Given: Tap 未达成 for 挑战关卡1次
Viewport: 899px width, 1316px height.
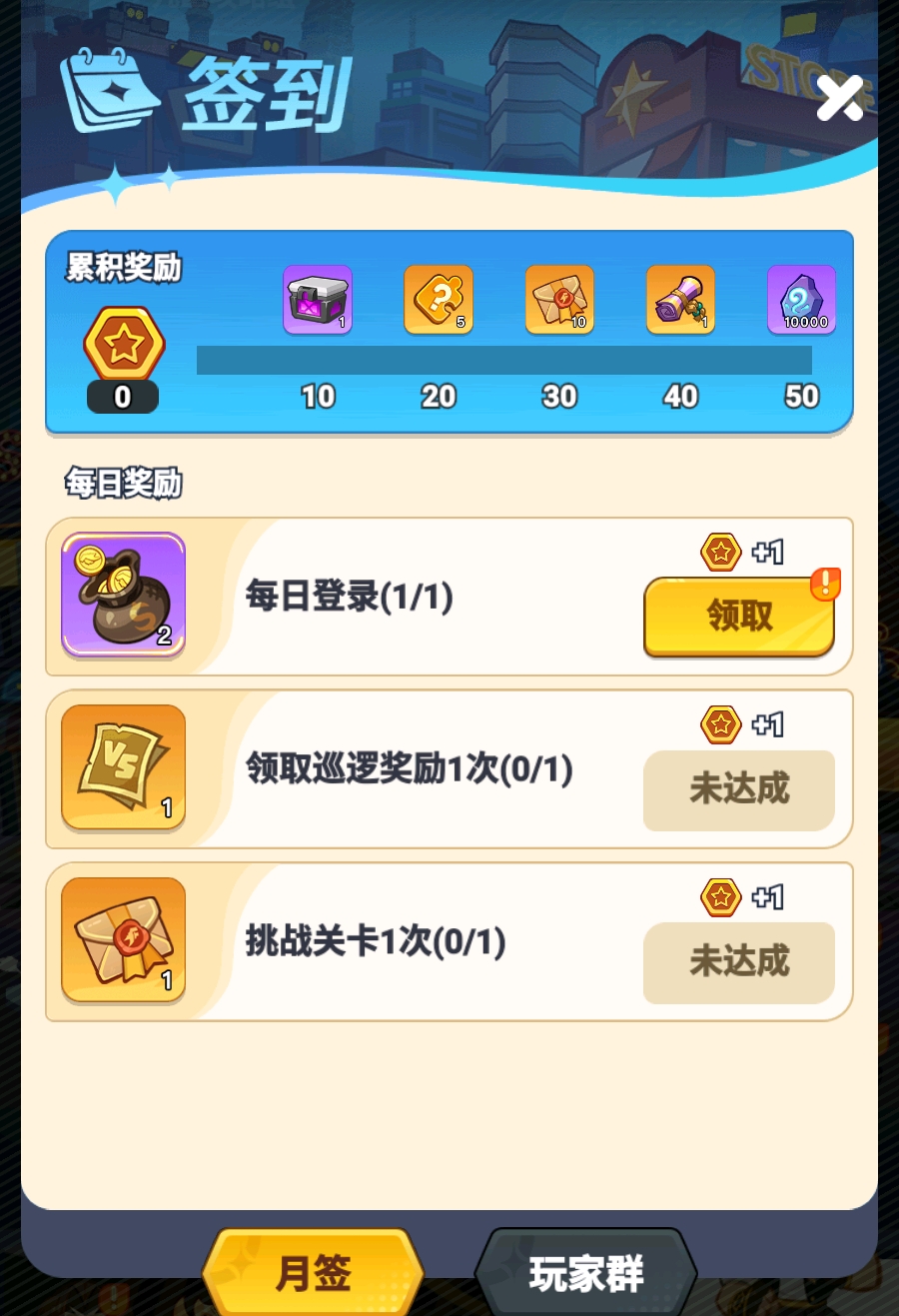Looking at the screenshot, I should pyautogui.click(x=739, y=962).
